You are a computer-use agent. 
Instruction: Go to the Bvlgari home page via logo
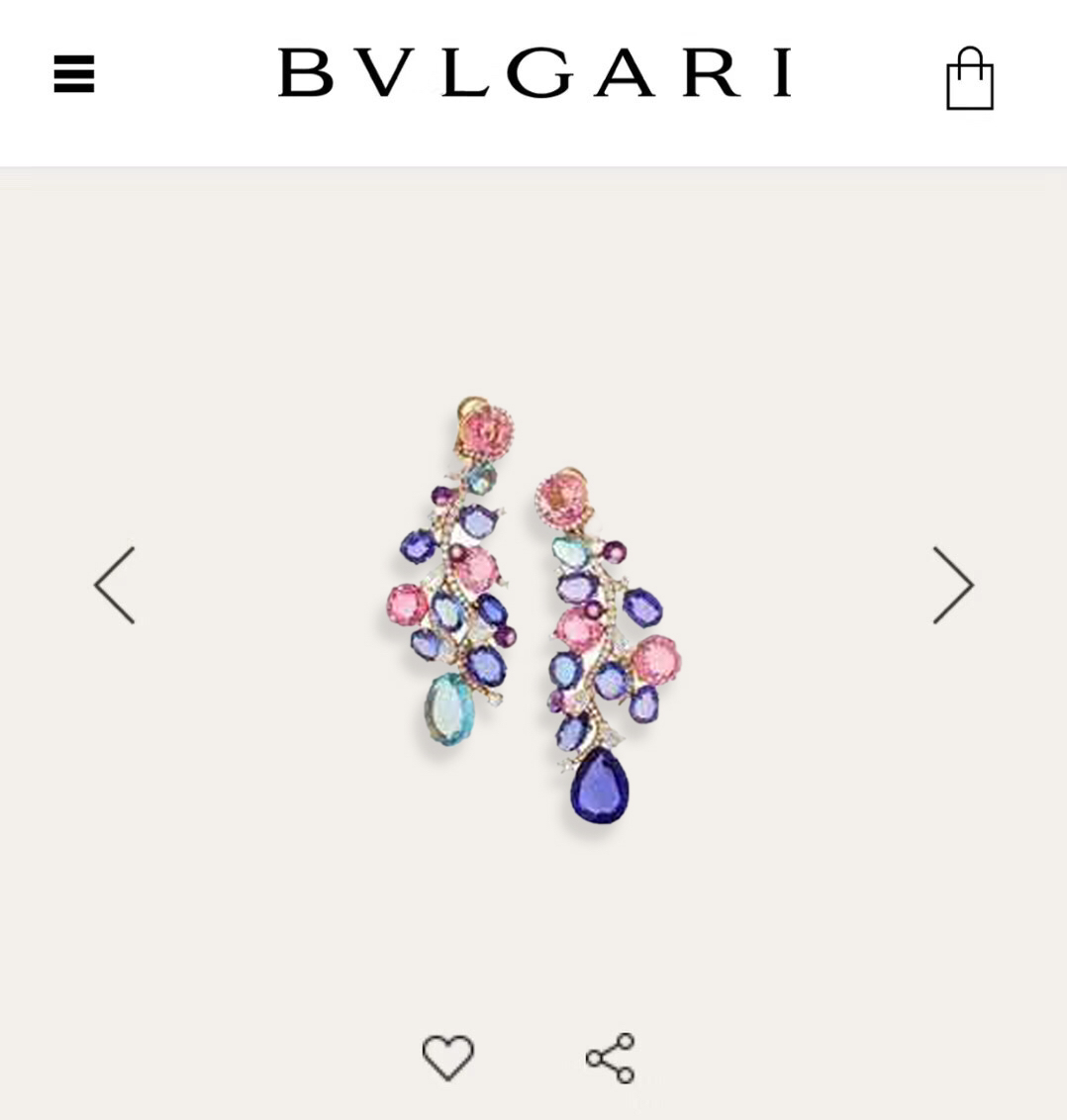[x=535, y=72]
